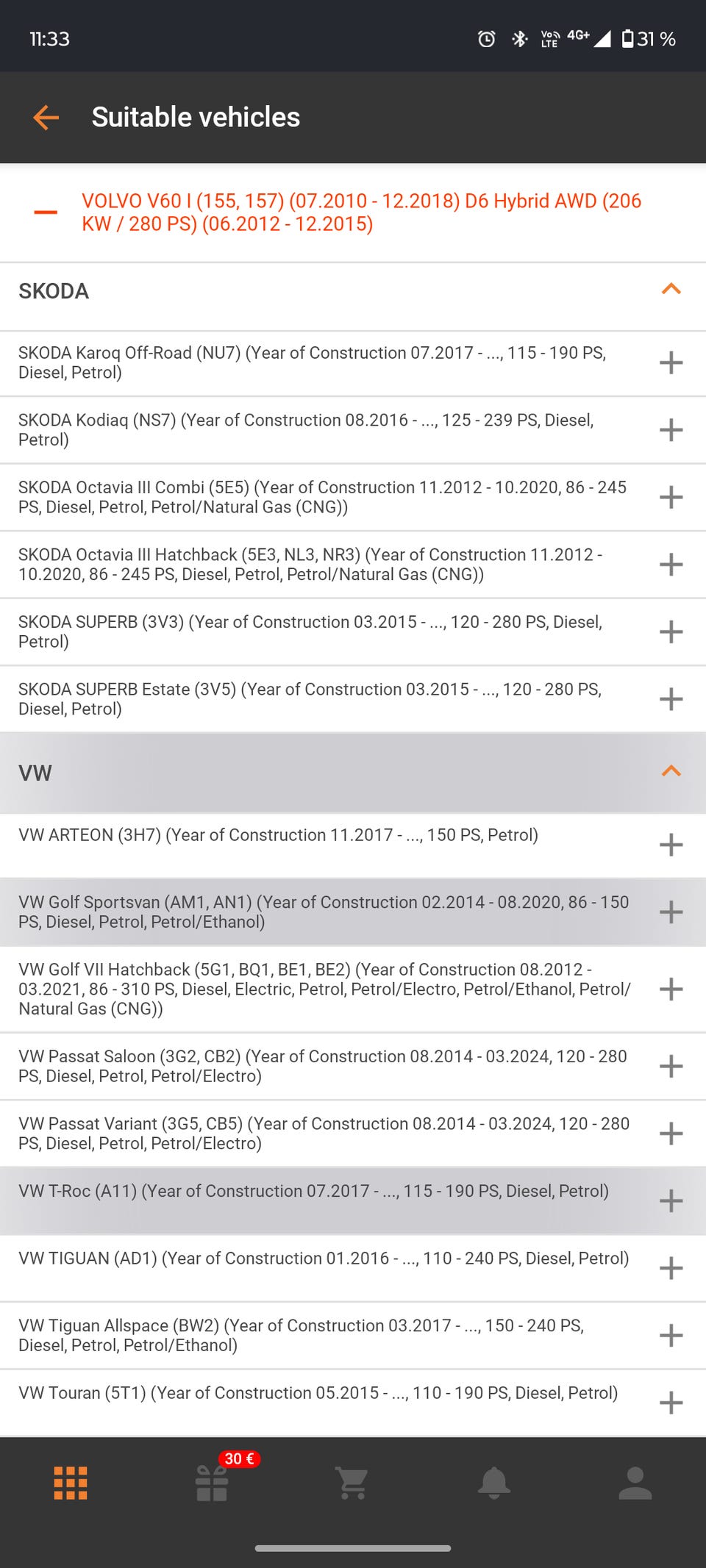Expand SKODA Octavia III Combi (5E5)

[x=671, y=497]
